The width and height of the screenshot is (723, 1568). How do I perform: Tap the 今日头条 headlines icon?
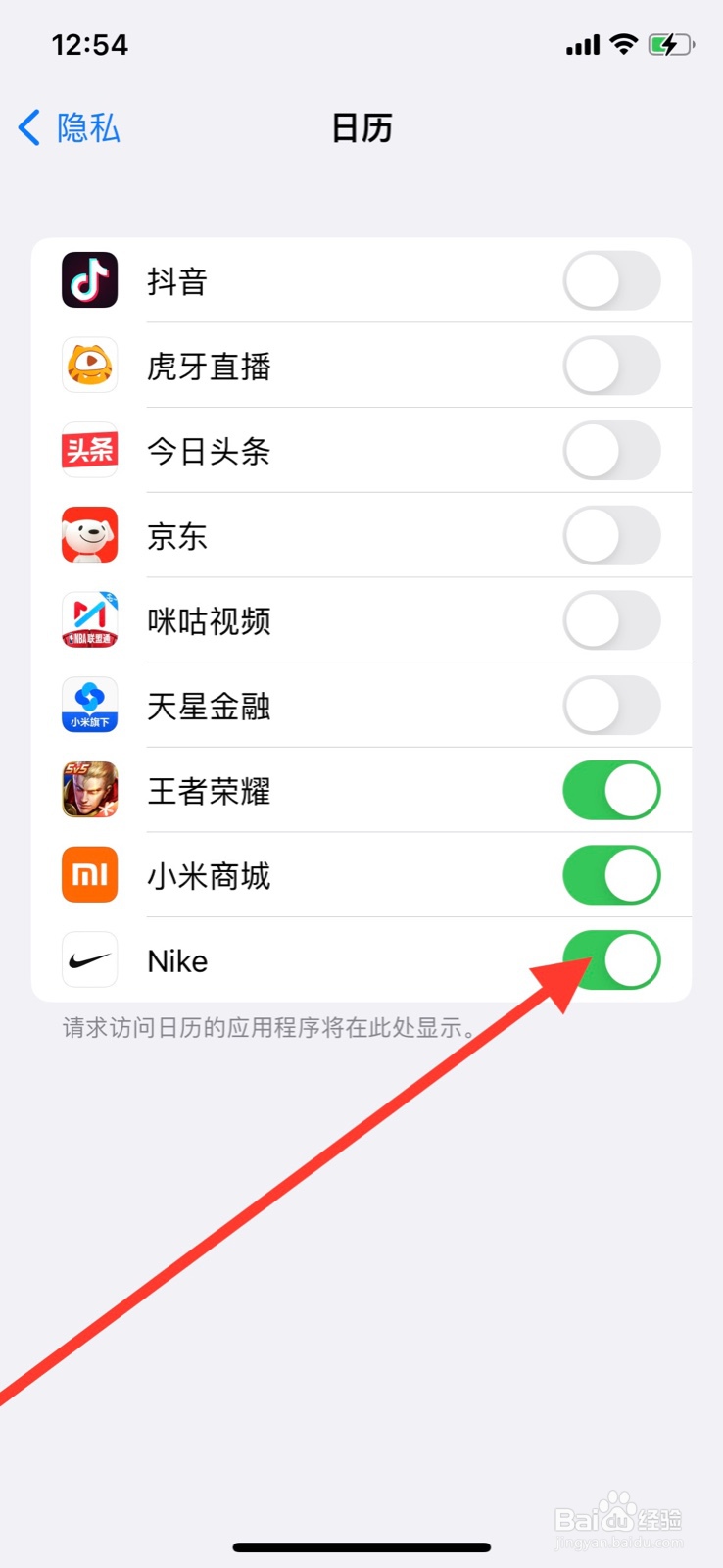click(x=89, y=451)
